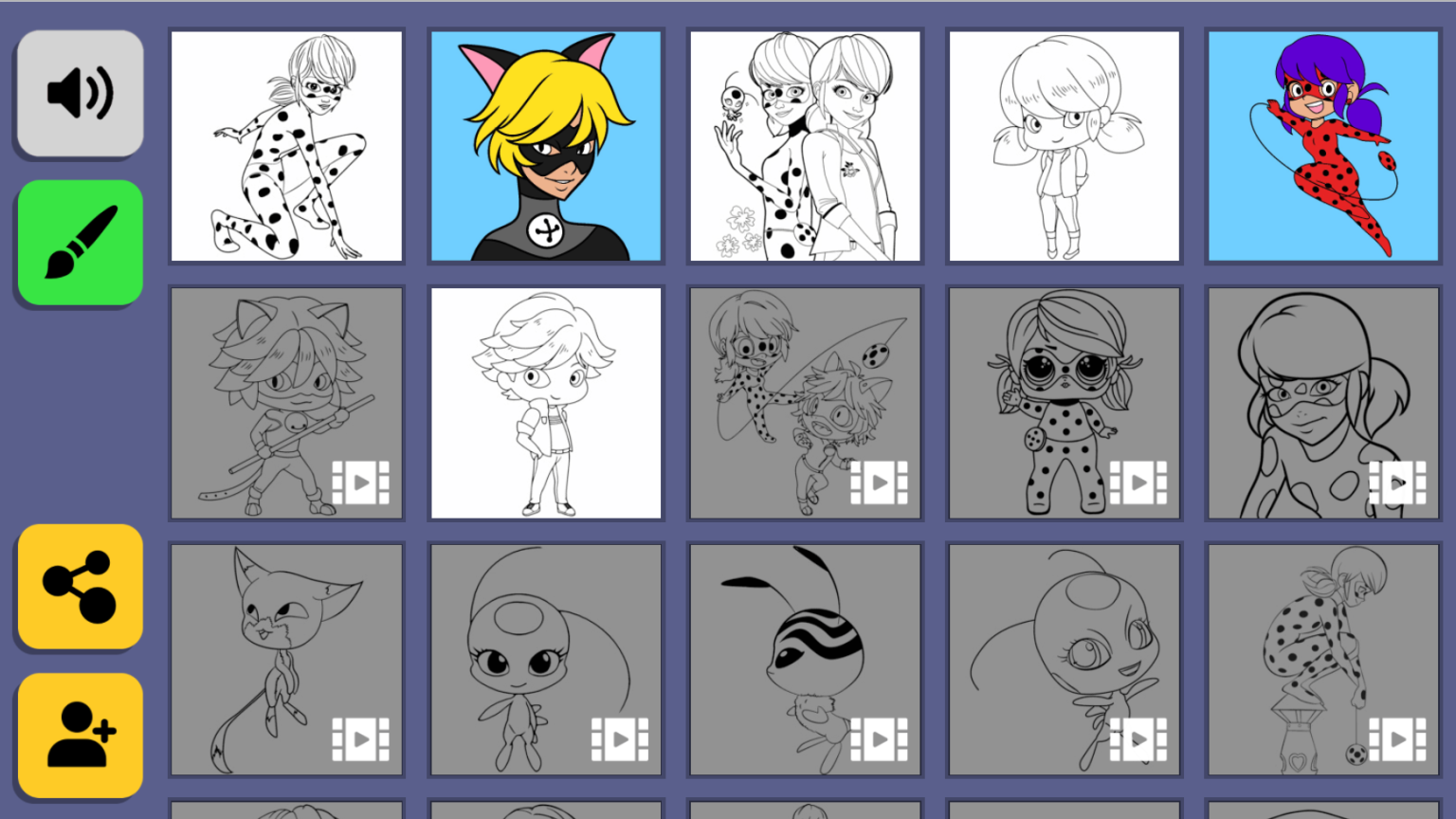Screen dimensions: 1456x819
Task: Unlock the chibi Cat Noir with staff picture
Action: [286, 403]
